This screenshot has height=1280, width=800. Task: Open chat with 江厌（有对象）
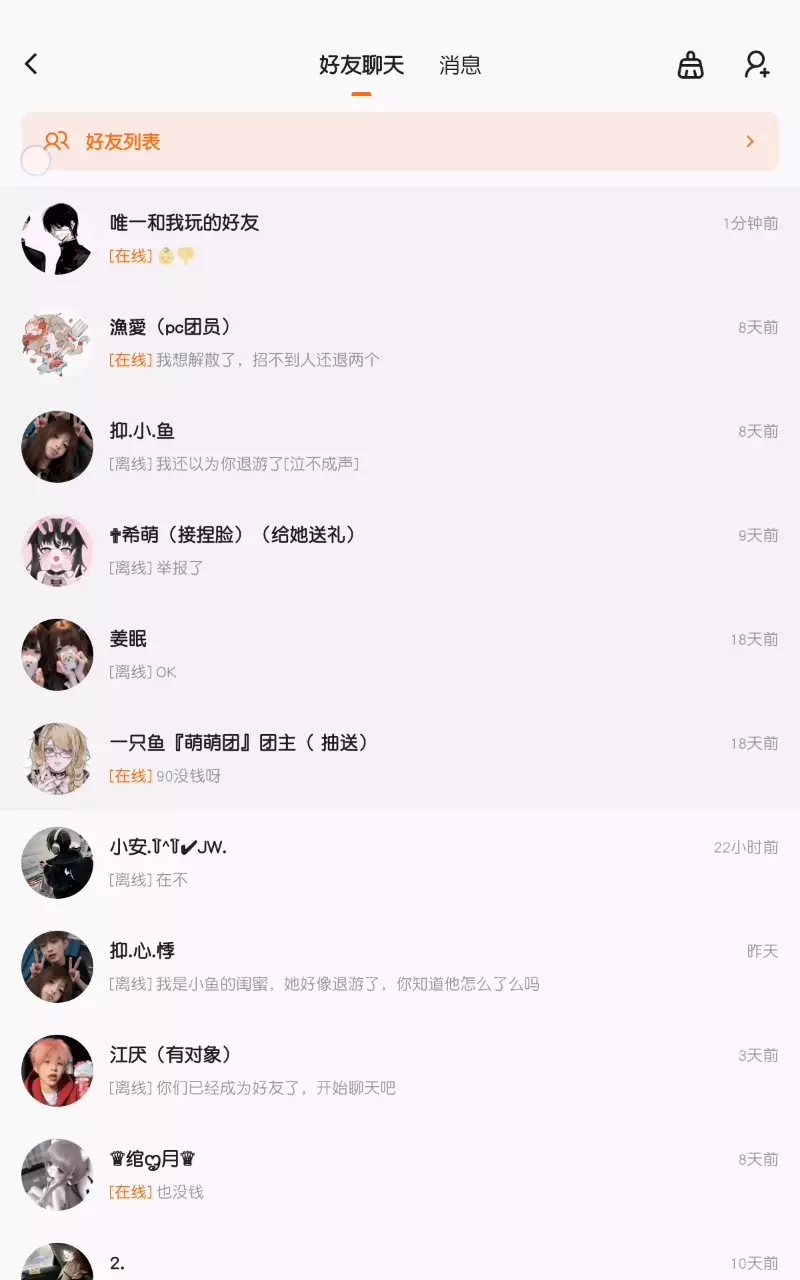click(400, 1070)
